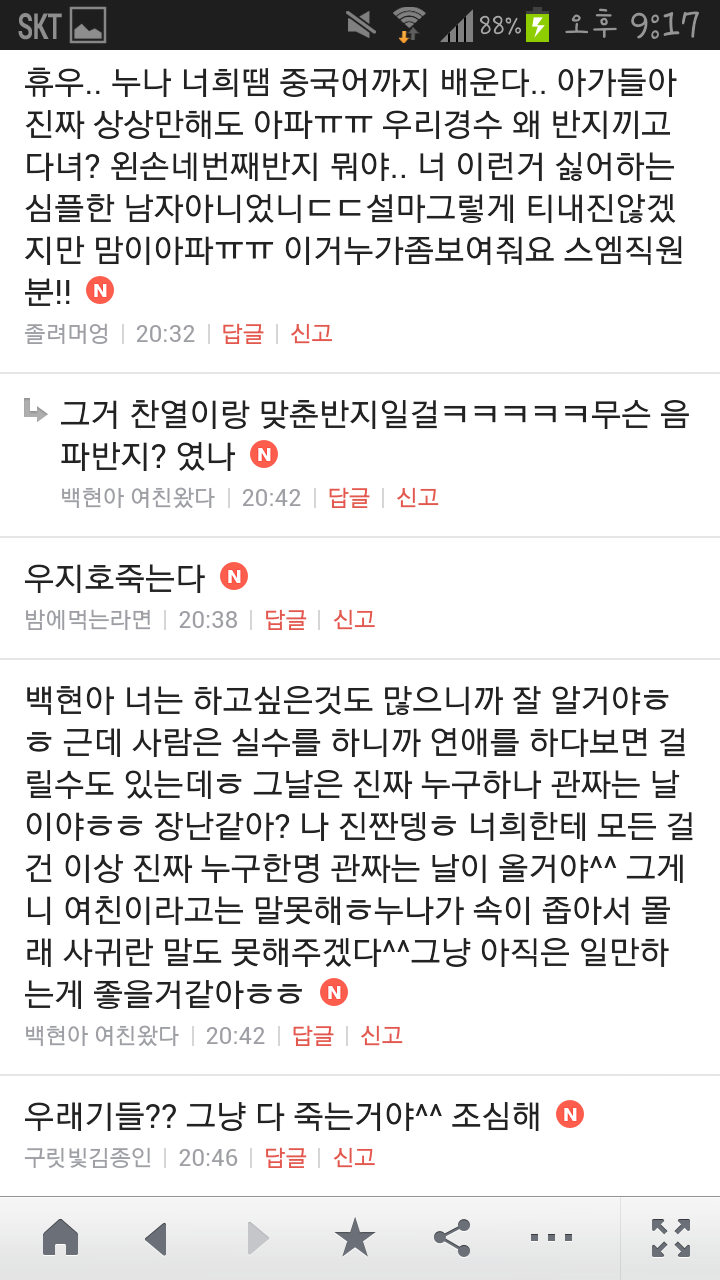Screen dimensions: 720x1280
Task: Reply to the comment by 구릿빛김종인
Action: pyautogui.click(x=285, y=1158)
